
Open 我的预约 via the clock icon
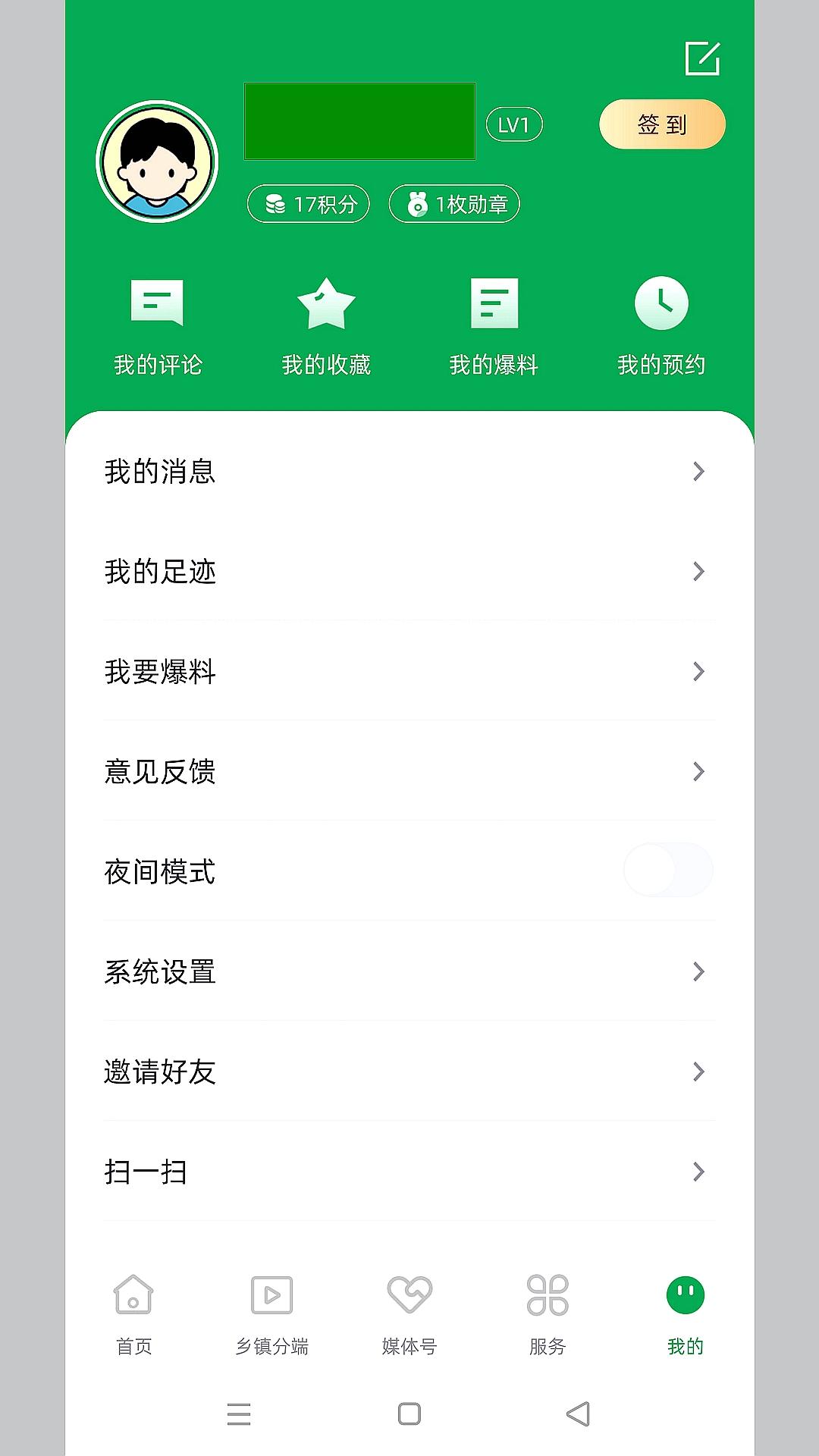pyautogui.click(x=662, y=303)
